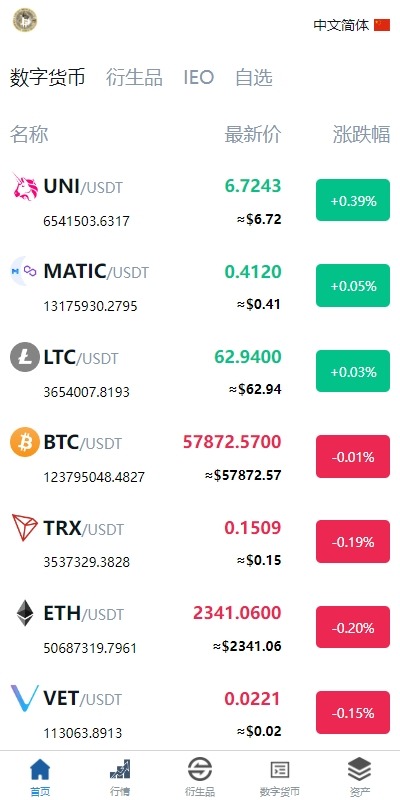Open the 资产 assets tab
Image resolution: width=400 pixels, height=800 pixels.
tap(360, 777)
